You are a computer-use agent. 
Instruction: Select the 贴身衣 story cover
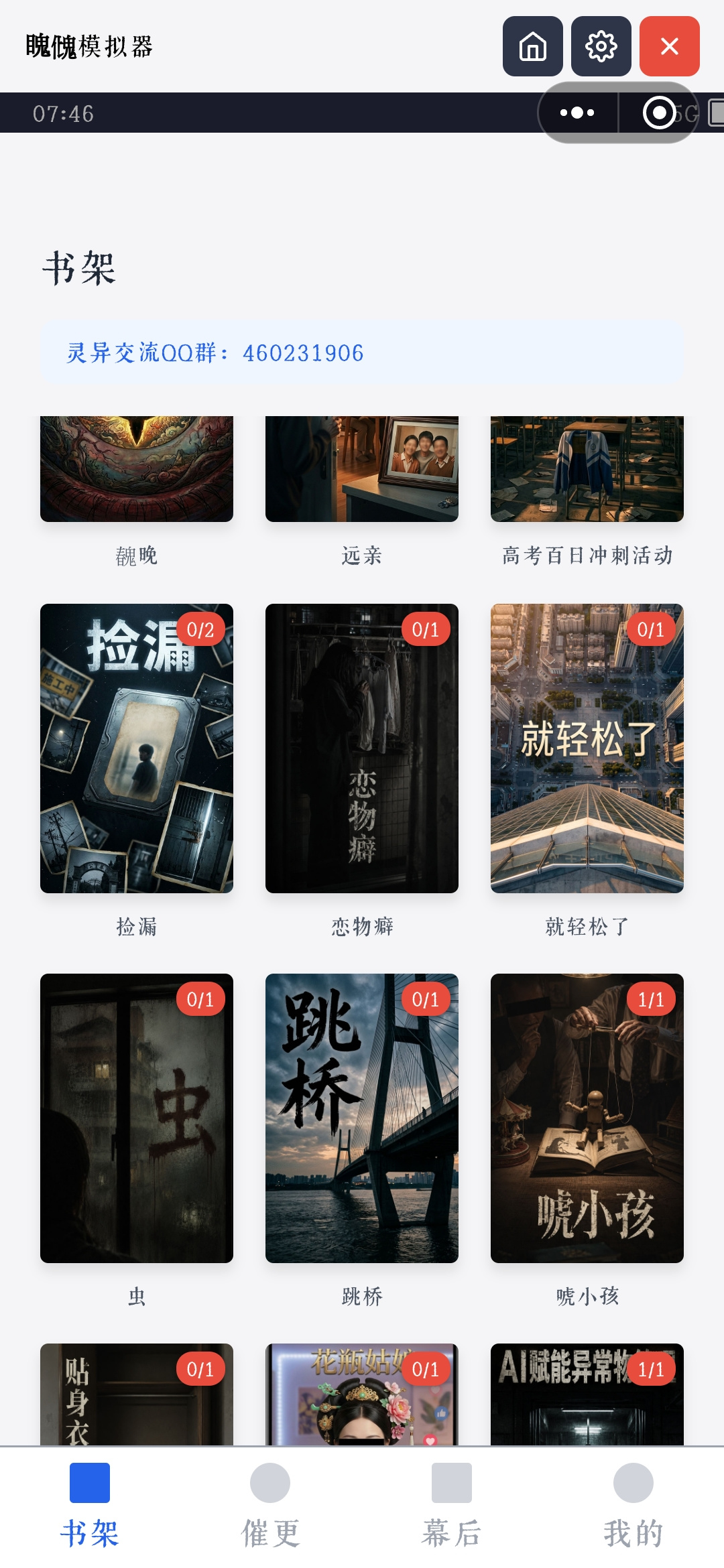137,1394
